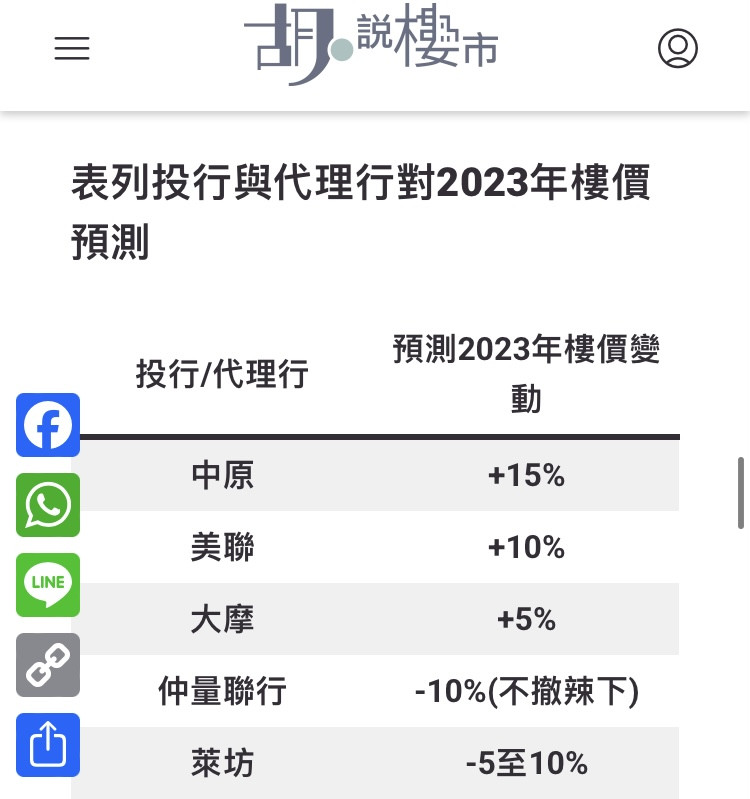750x799 pixels.
Task: Copy the article link
Action: click(x=48, y=665)
